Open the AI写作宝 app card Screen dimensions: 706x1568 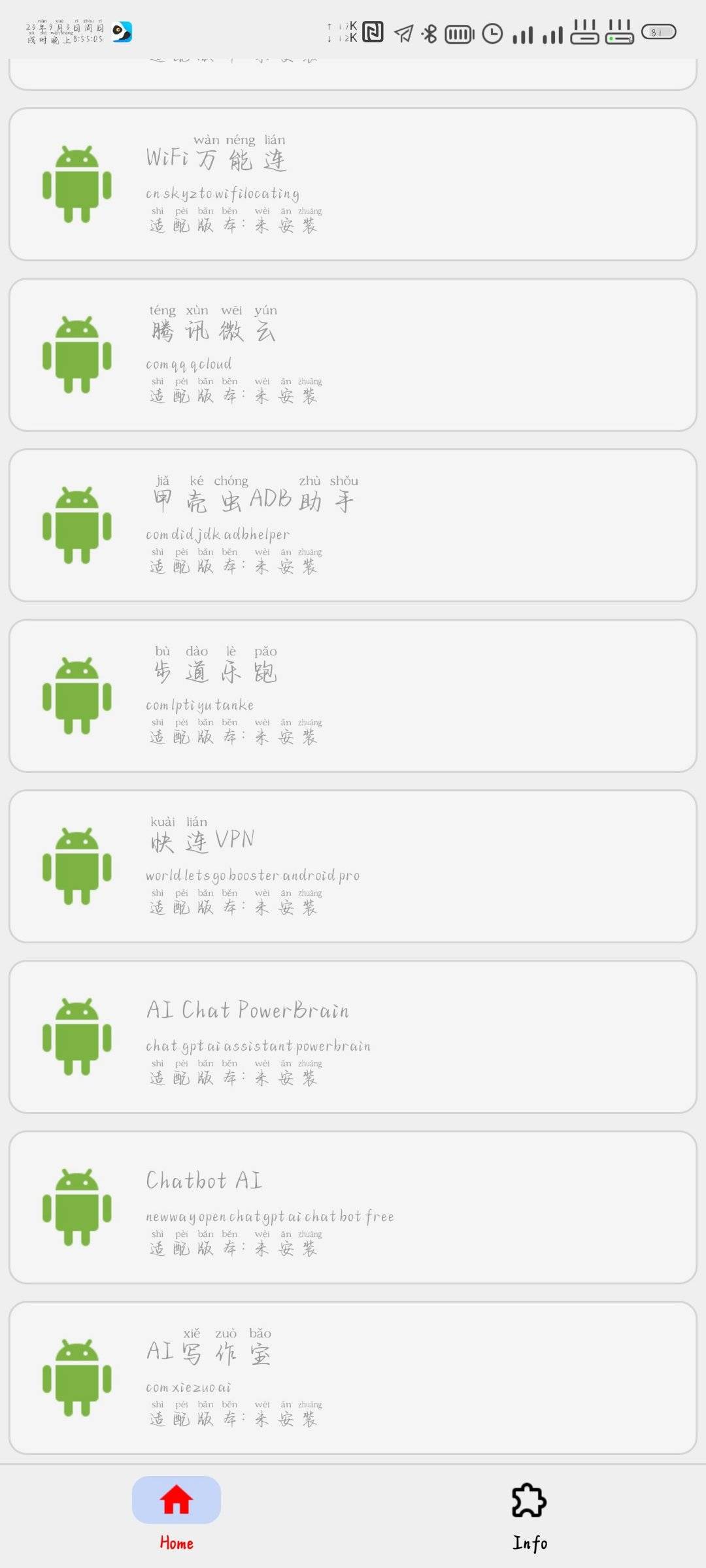(353, 1378)
